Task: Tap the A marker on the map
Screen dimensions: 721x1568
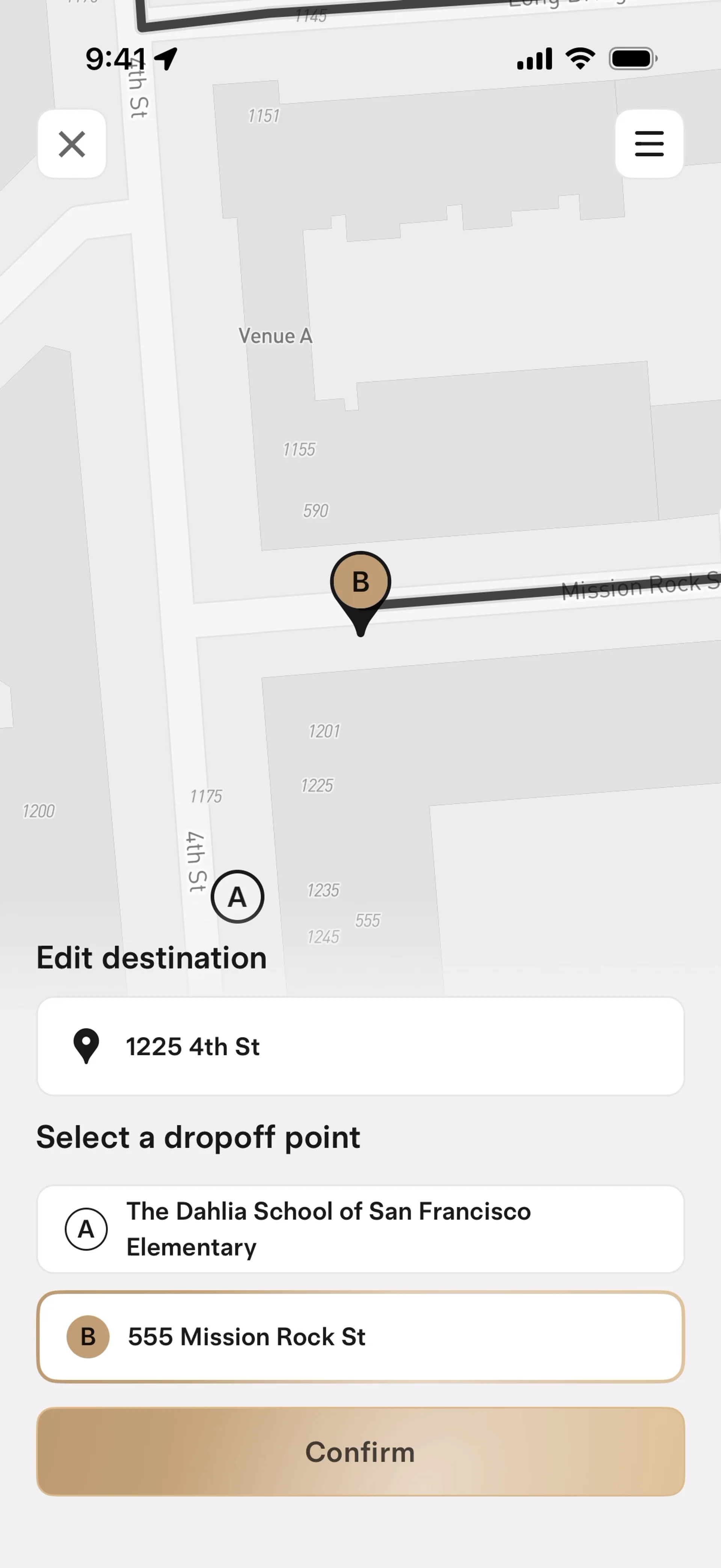Action: (x=237, y=897)
